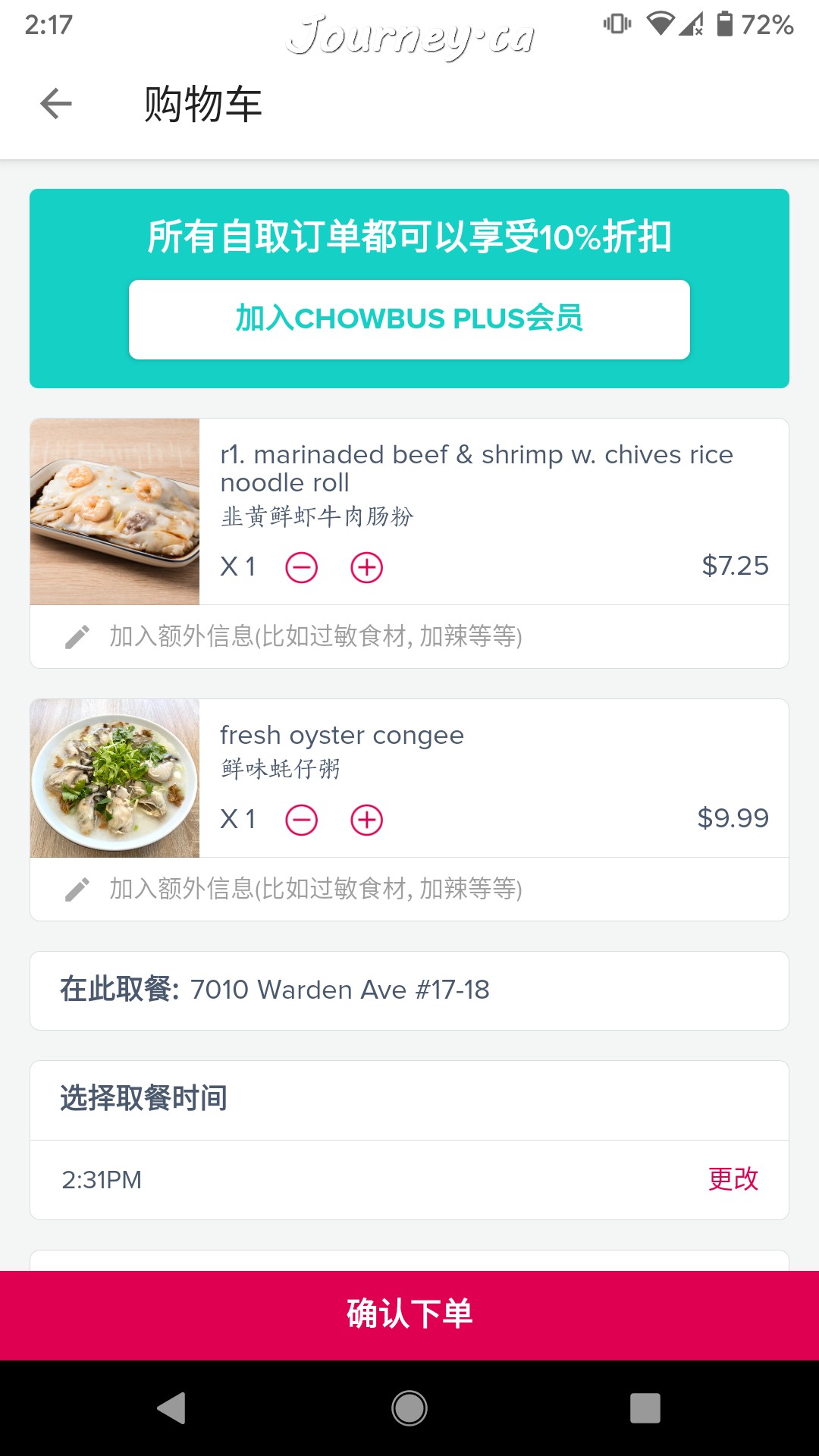819x1456 pixels.
Task: Confirm the order with 确认下单
Action: [409, 1314]
